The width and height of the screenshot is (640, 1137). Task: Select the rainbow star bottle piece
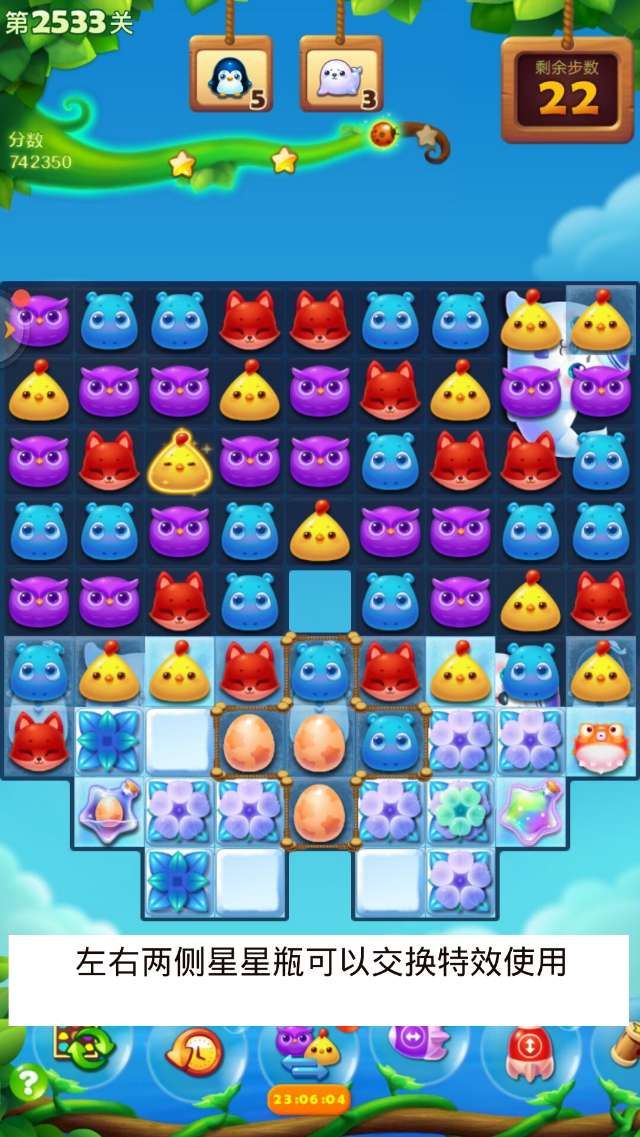tap(530, 809)
